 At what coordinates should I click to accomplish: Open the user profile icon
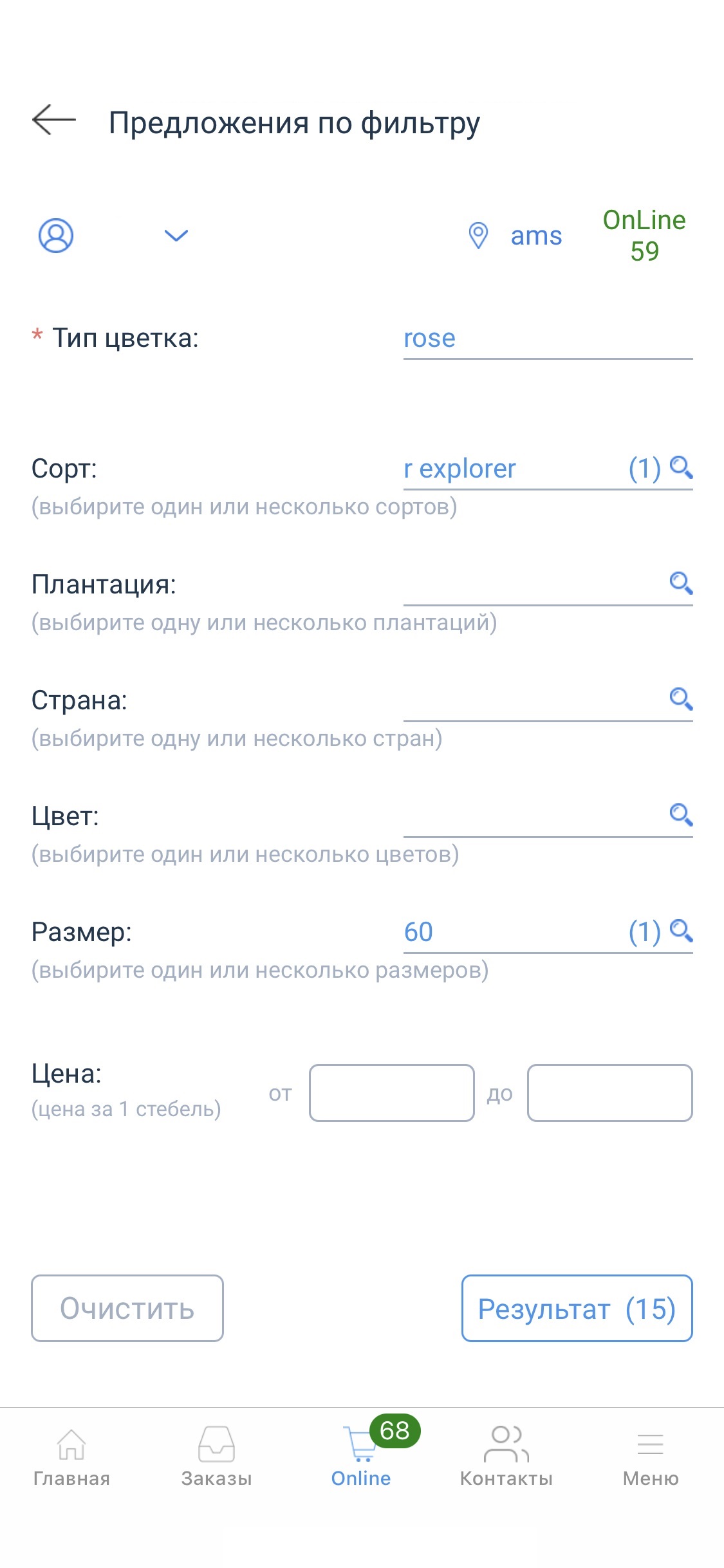click(x=56, y=236)
